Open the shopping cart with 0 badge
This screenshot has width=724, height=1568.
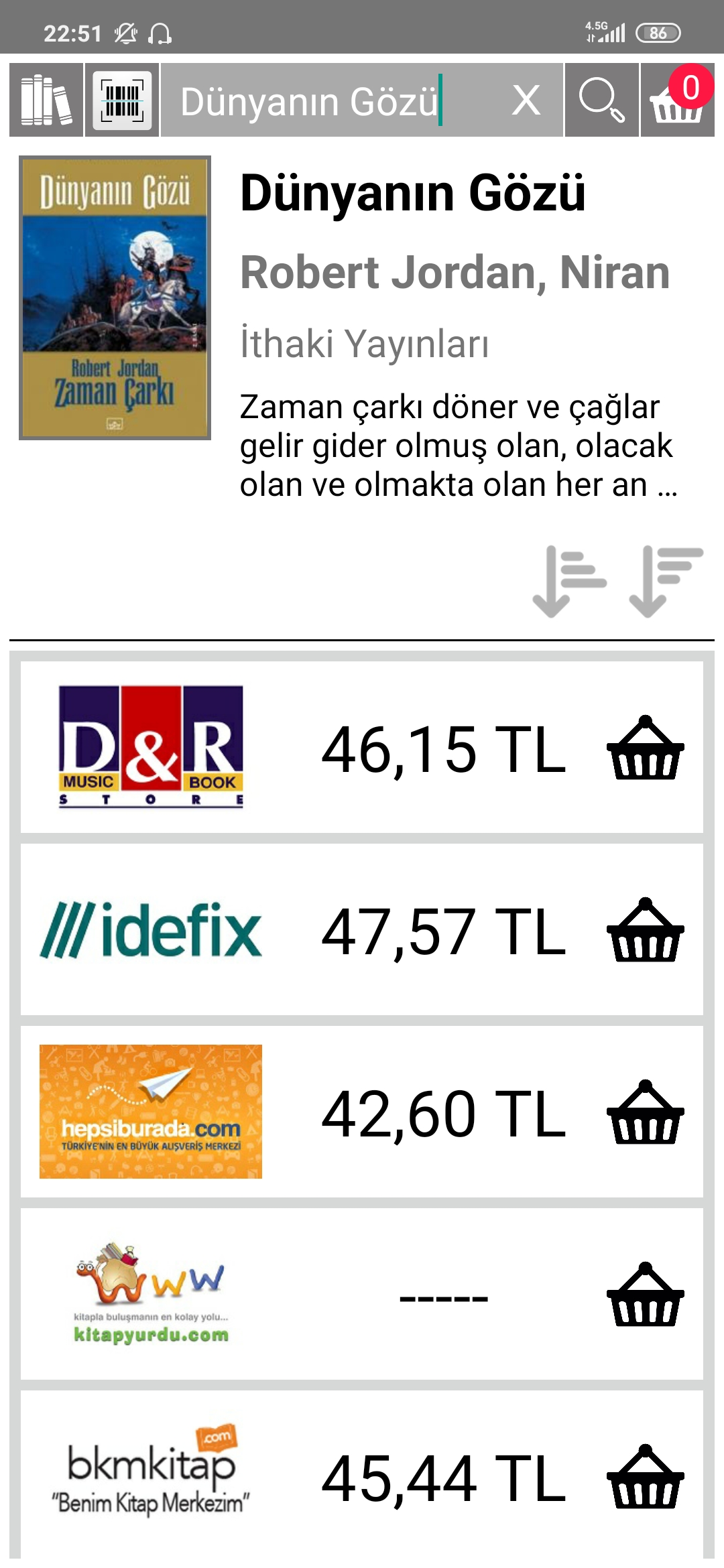click(677, 101)
